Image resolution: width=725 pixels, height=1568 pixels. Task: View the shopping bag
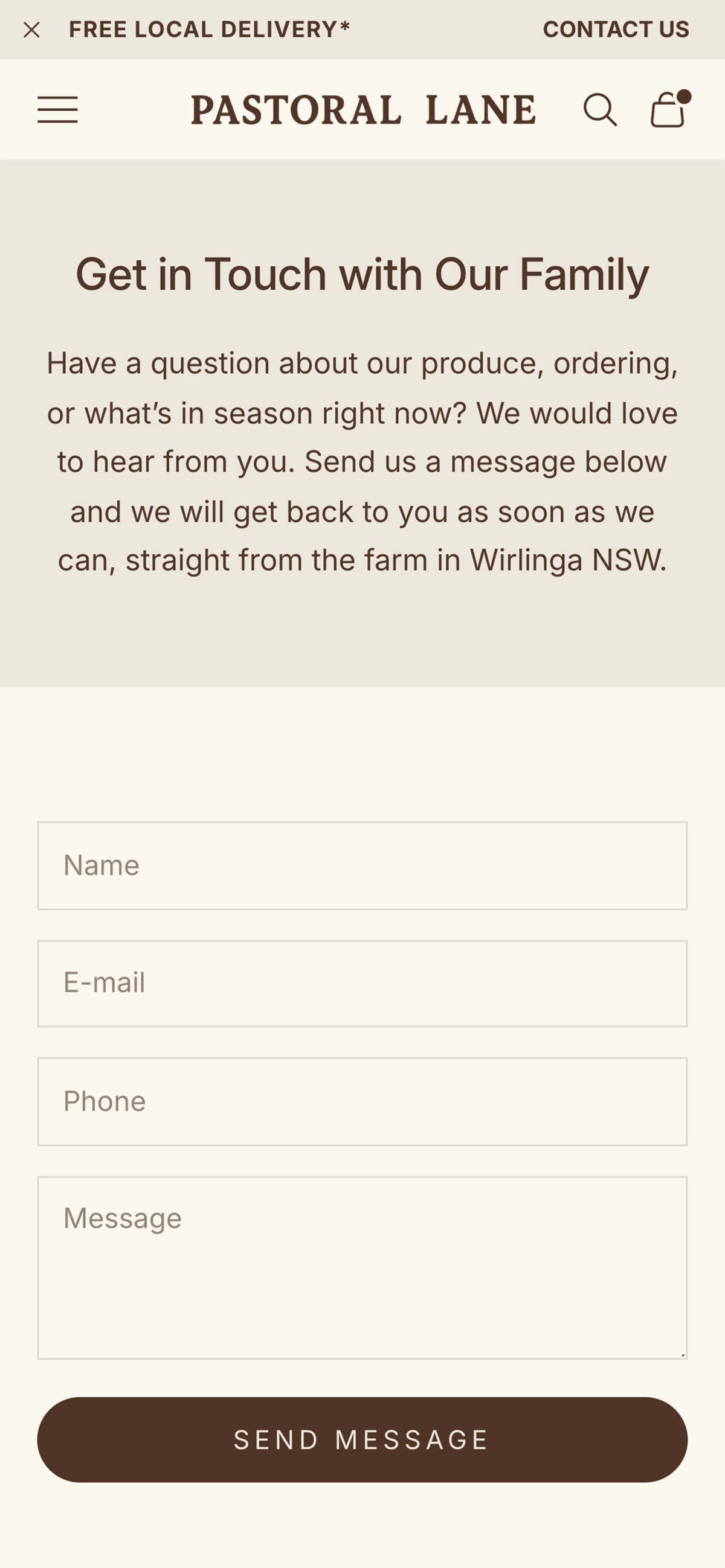pos(668,110)
